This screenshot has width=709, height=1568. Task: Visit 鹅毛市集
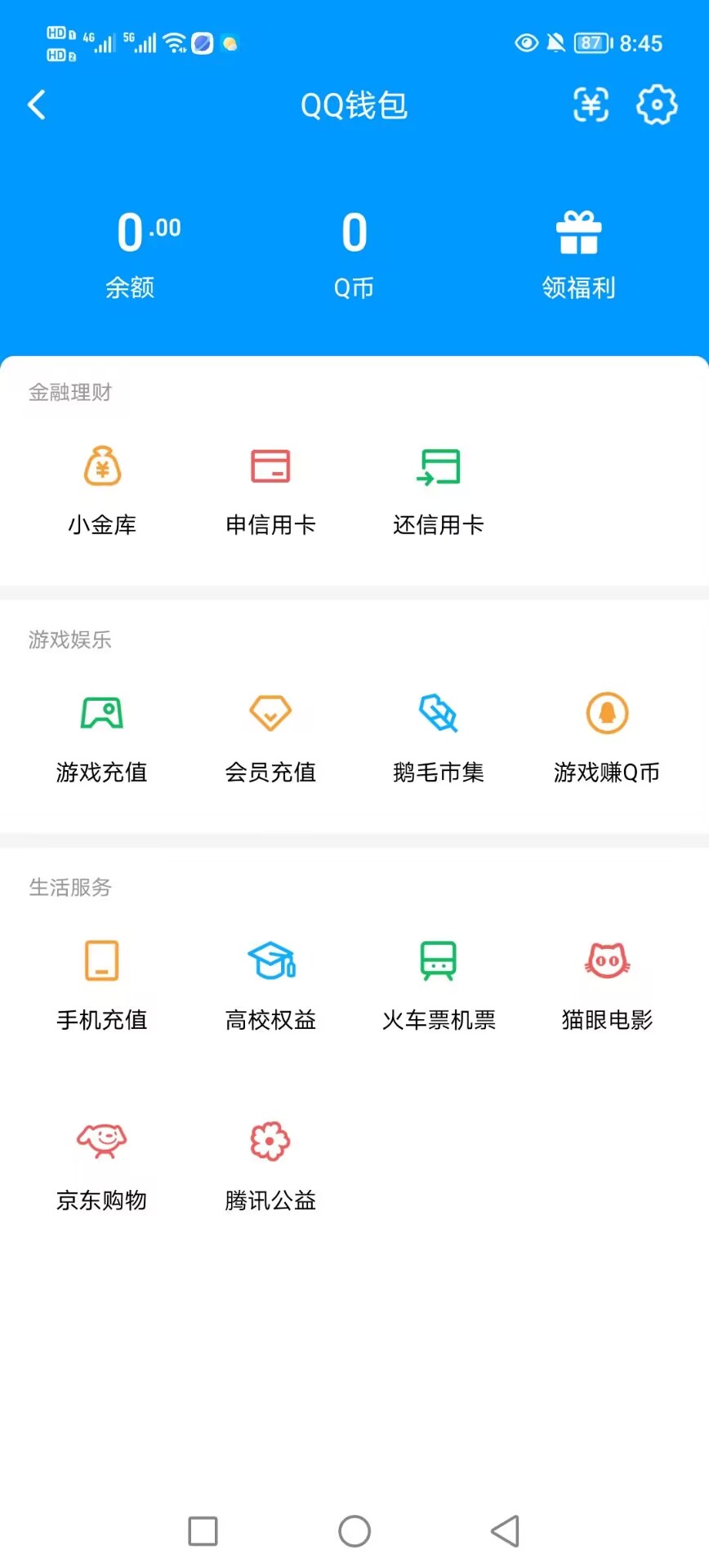point(439,736)
